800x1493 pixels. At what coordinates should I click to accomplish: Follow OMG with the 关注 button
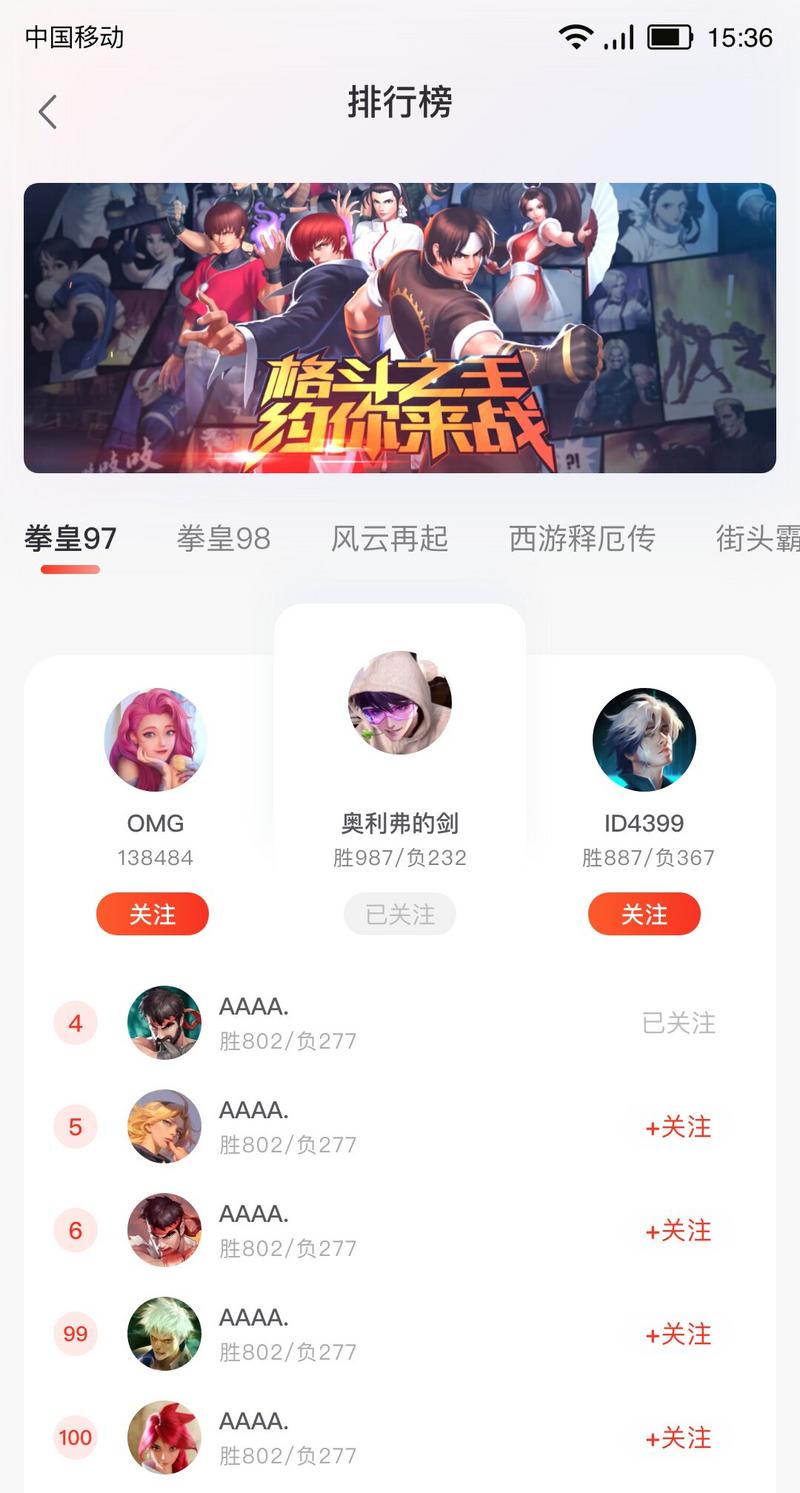[x=152, y=914]
